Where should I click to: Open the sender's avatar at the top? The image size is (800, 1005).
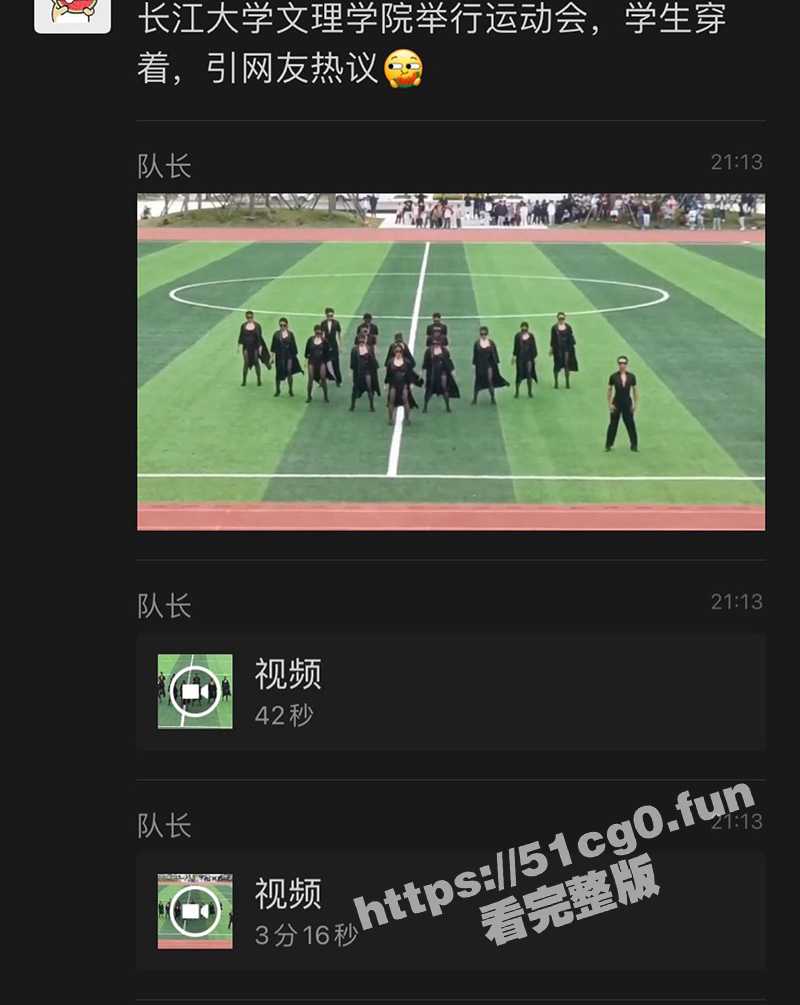72,14
